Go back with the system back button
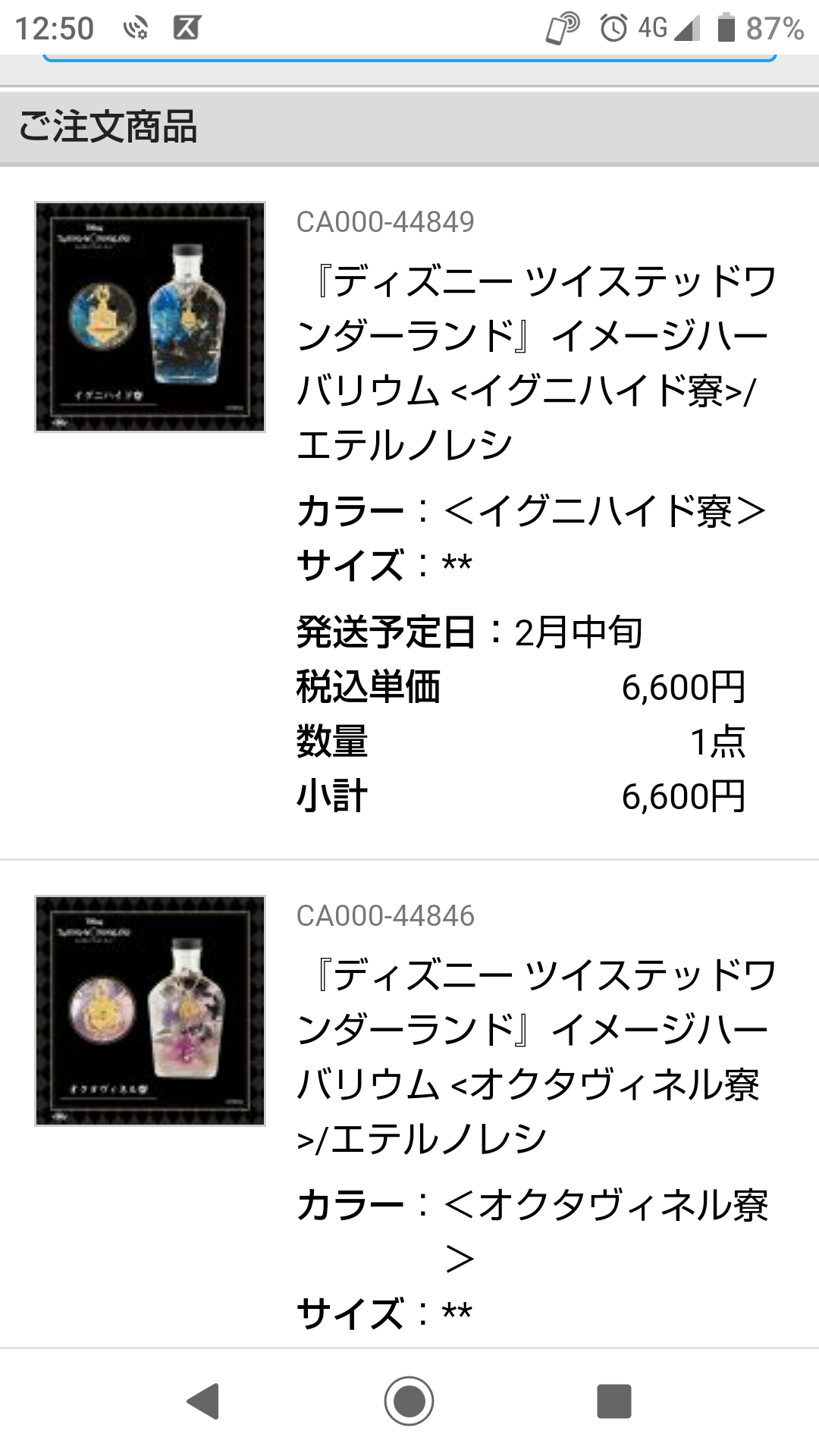Screen dimensions: 819x1456 point(203,1401)
